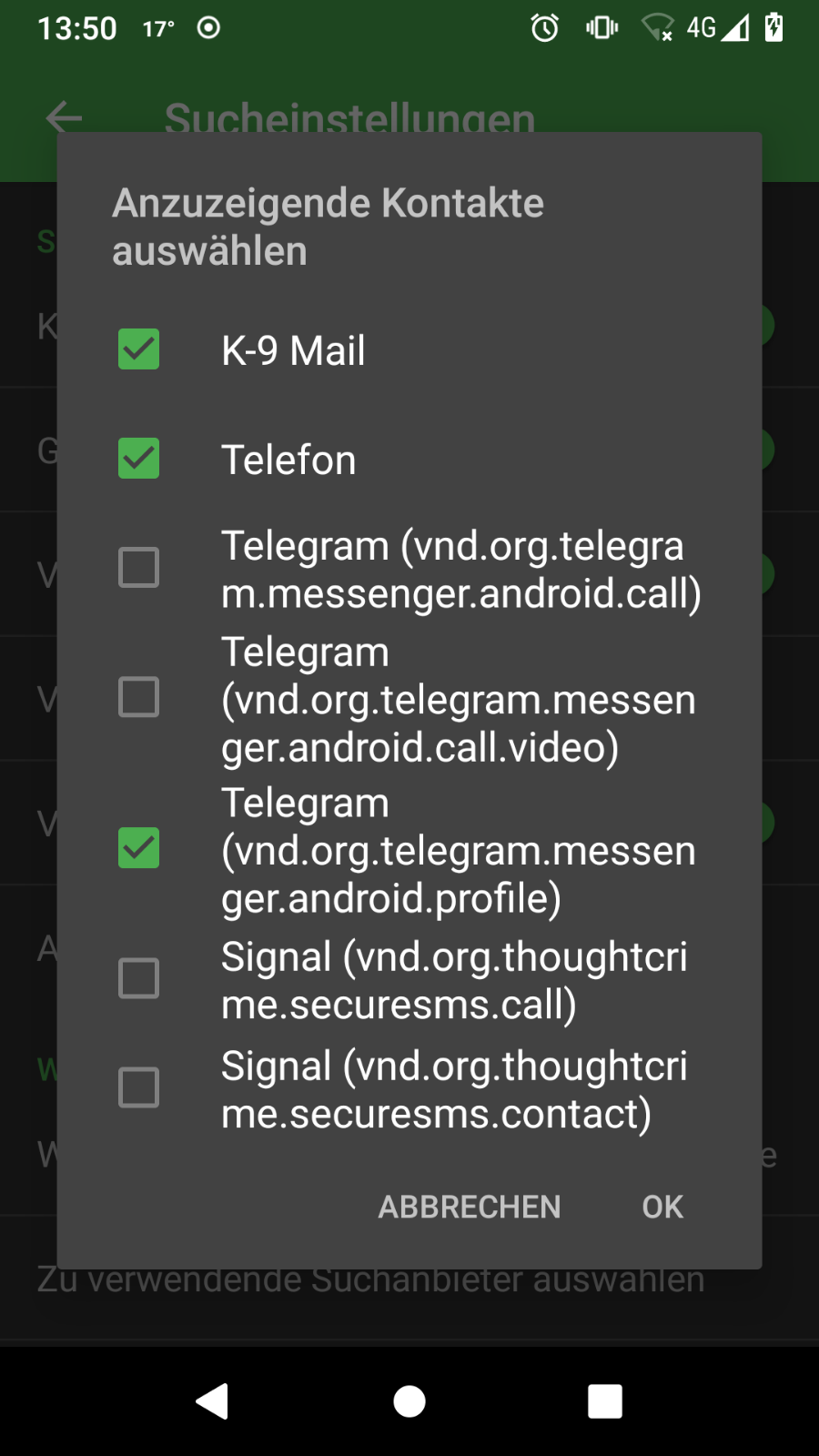The height and width of the screenshot is (1456, 819).
Task: Enable Signal securesms.call contacts
Action: [x=138, y=978]
